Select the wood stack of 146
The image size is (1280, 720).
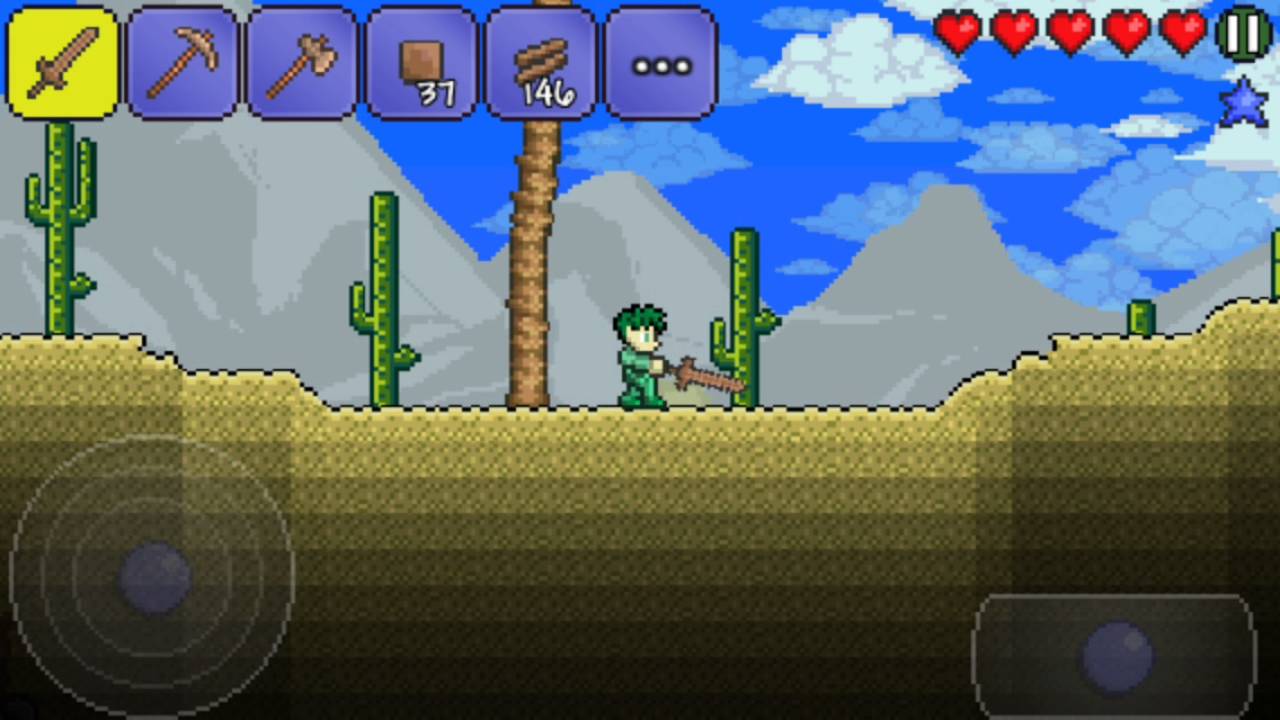click(x=541, y=63)
